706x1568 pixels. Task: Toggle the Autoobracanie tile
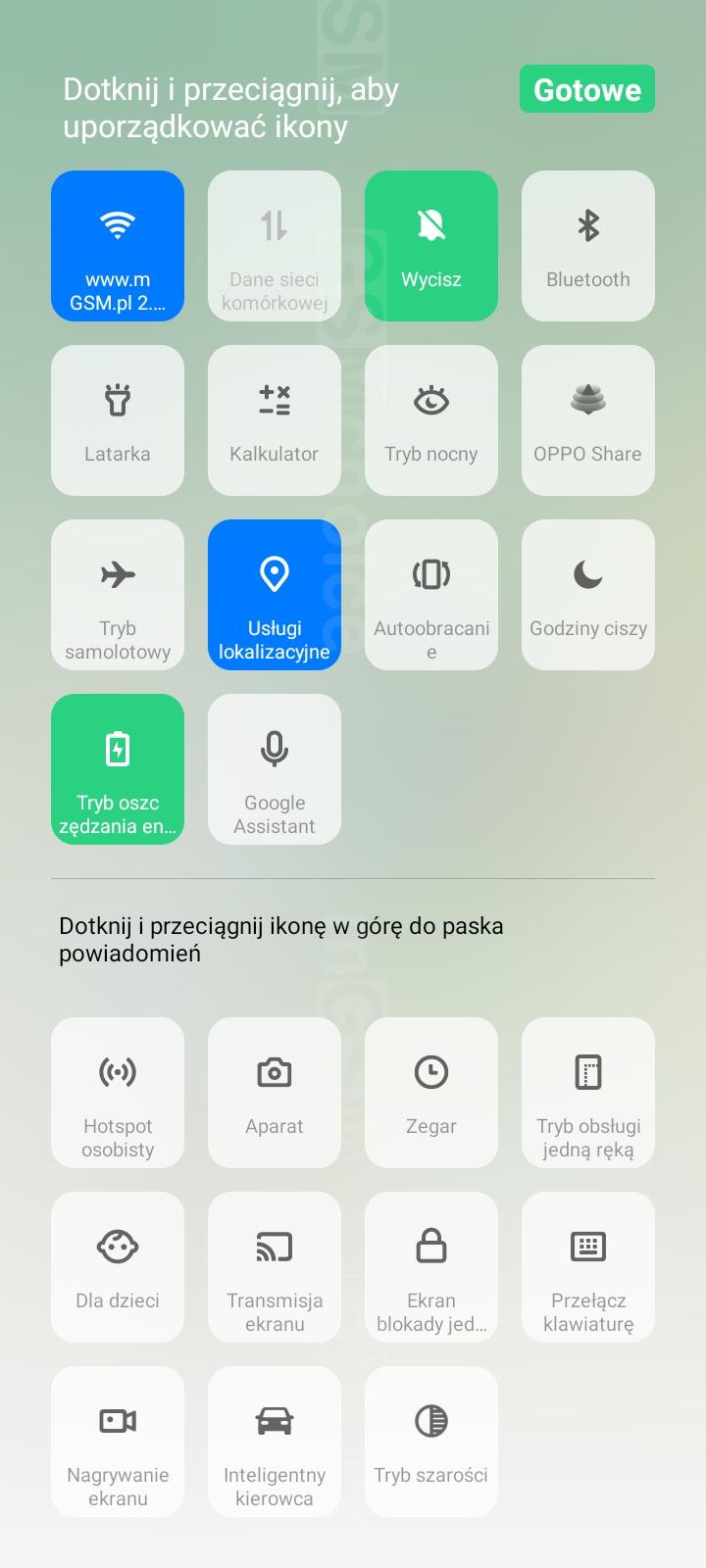tap(431, 595)
